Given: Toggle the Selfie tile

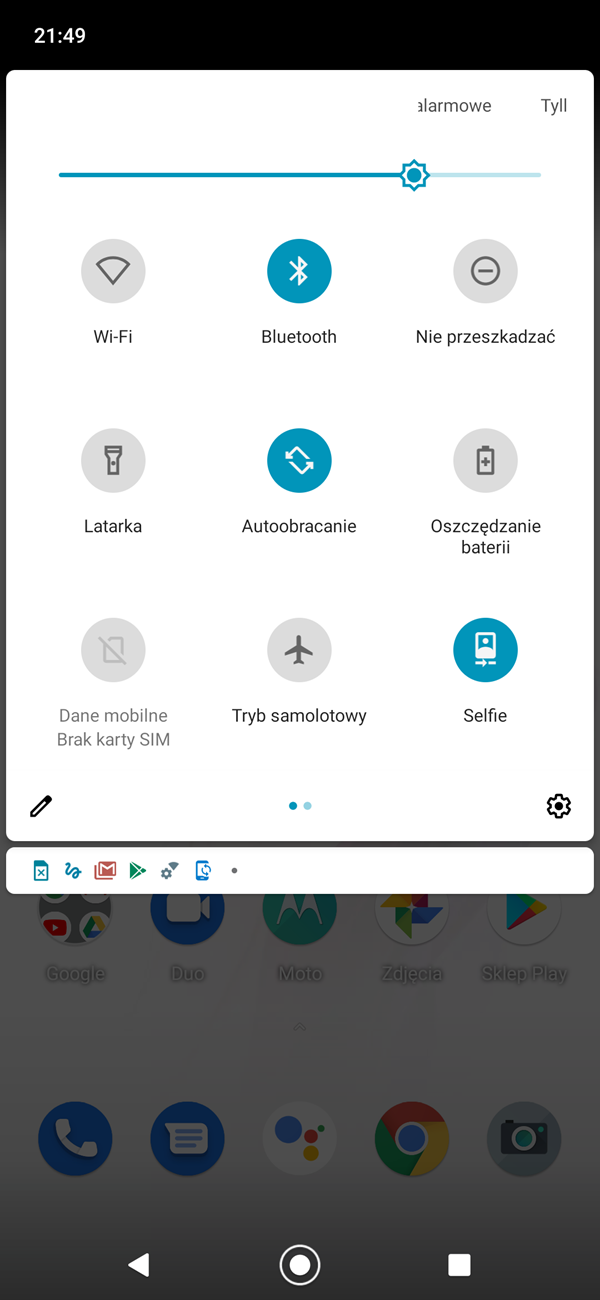Looking at the screenshot, I should pyautogui.click(x=485, y=650).
